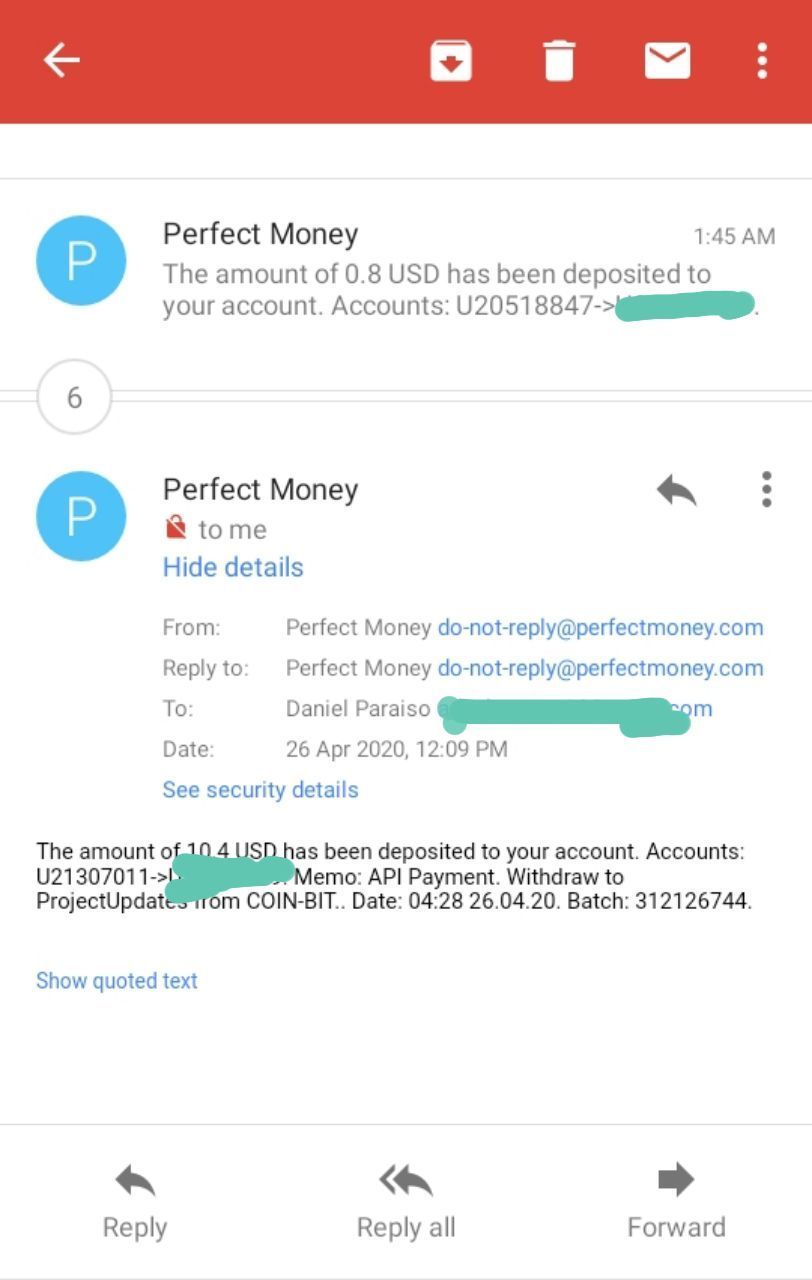Choose Reply all at the bottom
Viewport: 812px width, 1280px height.
[406, 1202]
